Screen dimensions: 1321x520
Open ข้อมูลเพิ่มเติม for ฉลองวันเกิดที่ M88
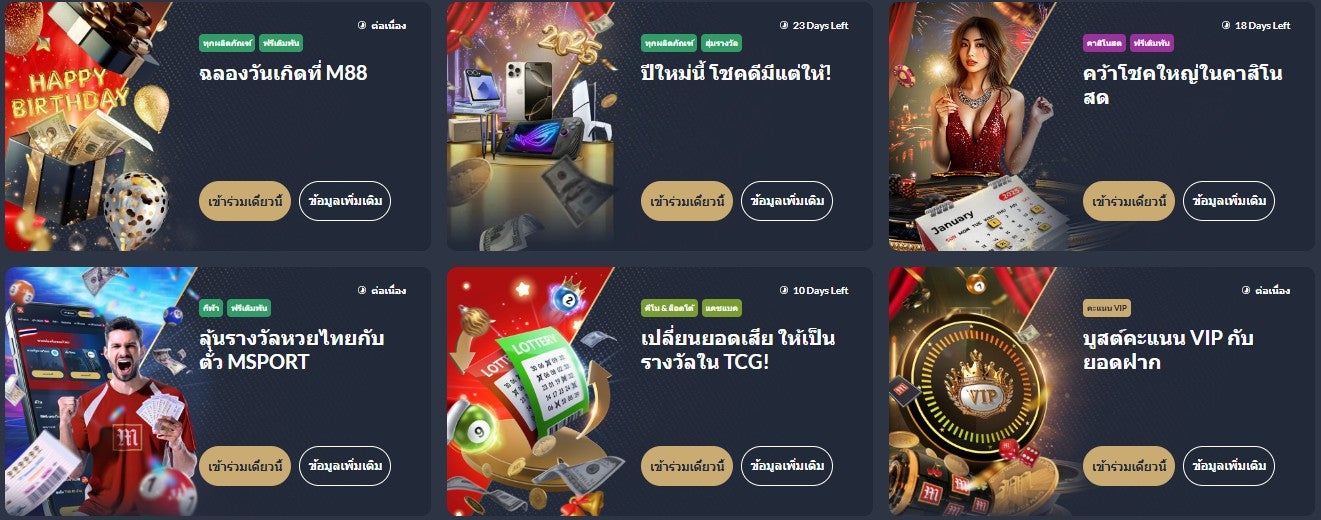(345, 201)
